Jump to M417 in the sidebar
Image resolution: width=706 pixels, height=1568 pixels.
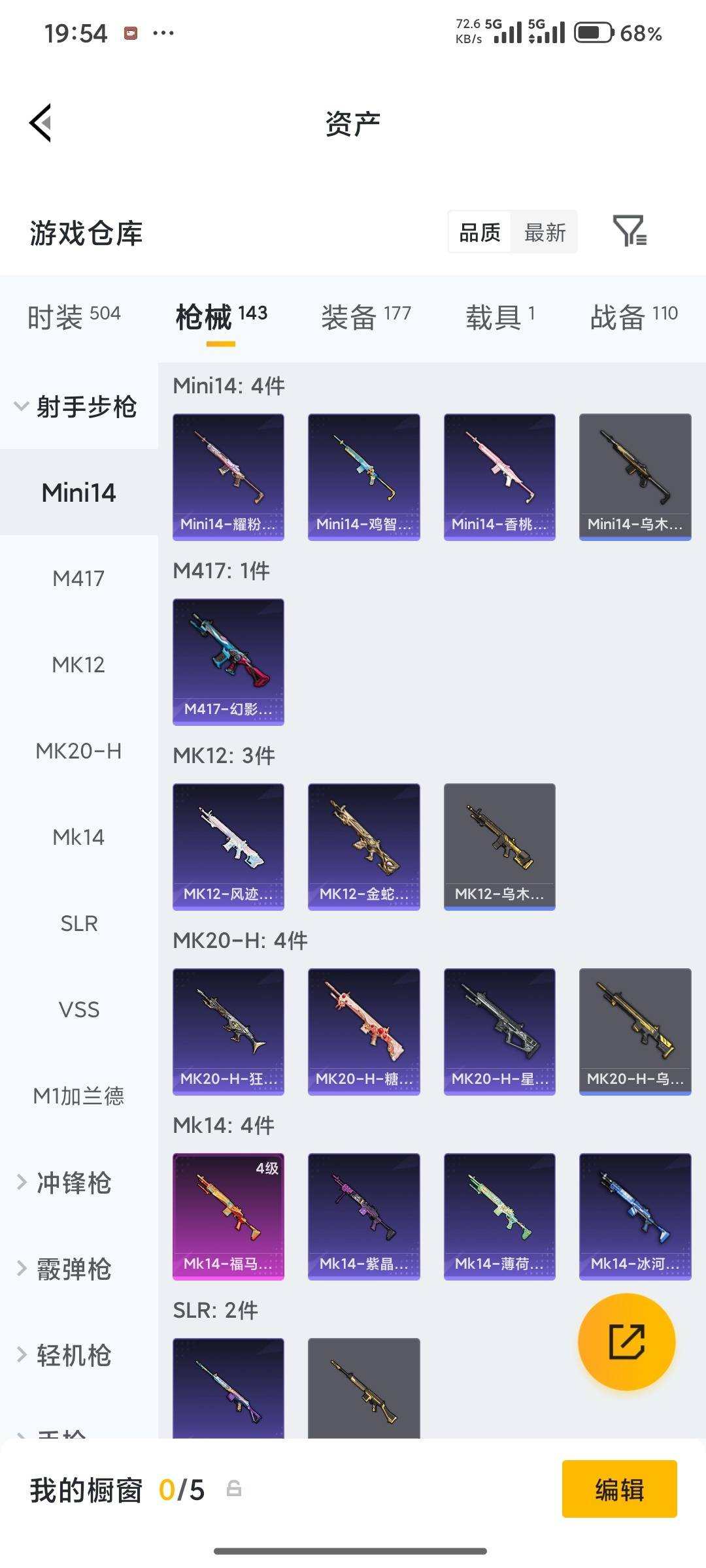click(x=78, y=578)
